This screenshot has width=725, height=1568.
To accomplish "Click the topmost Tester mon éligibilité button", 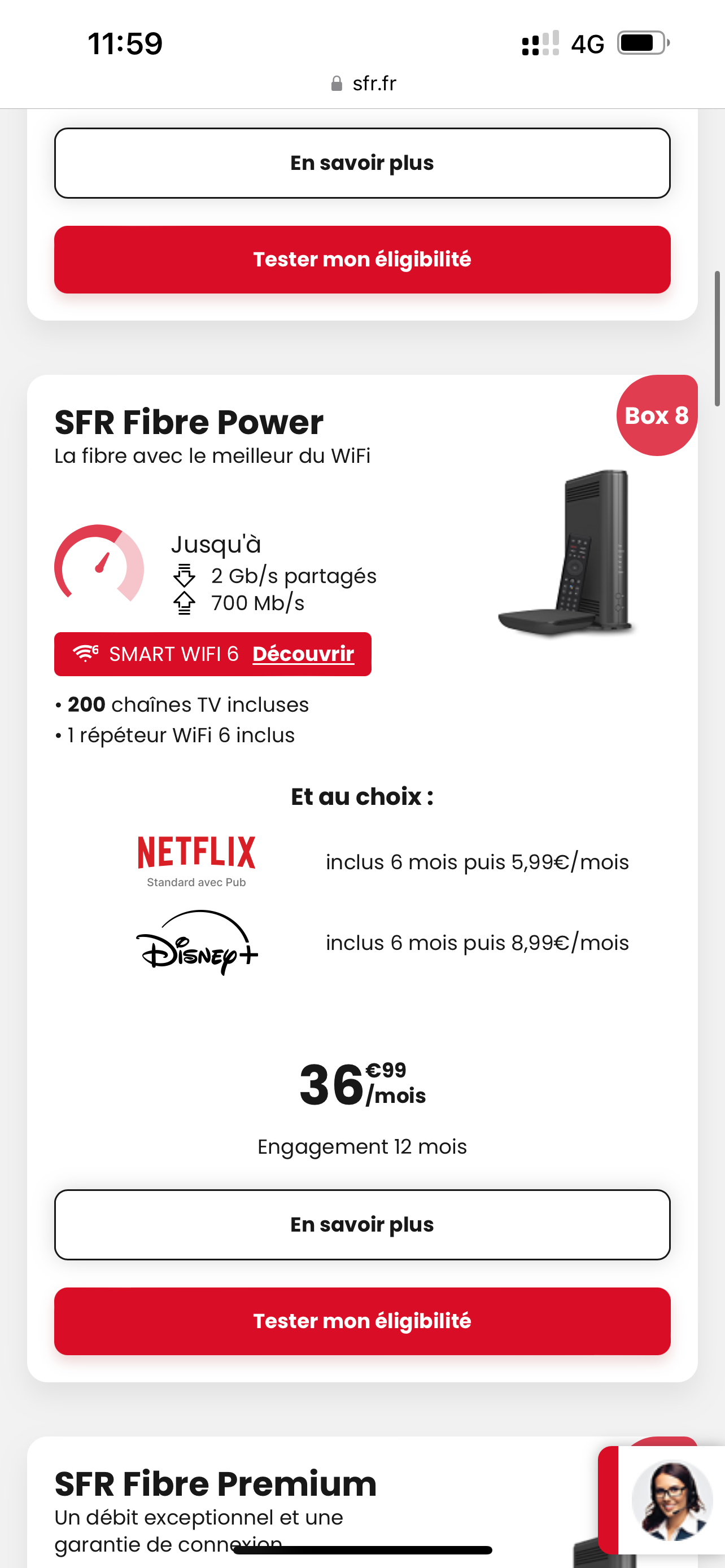I will click(362, 260).
